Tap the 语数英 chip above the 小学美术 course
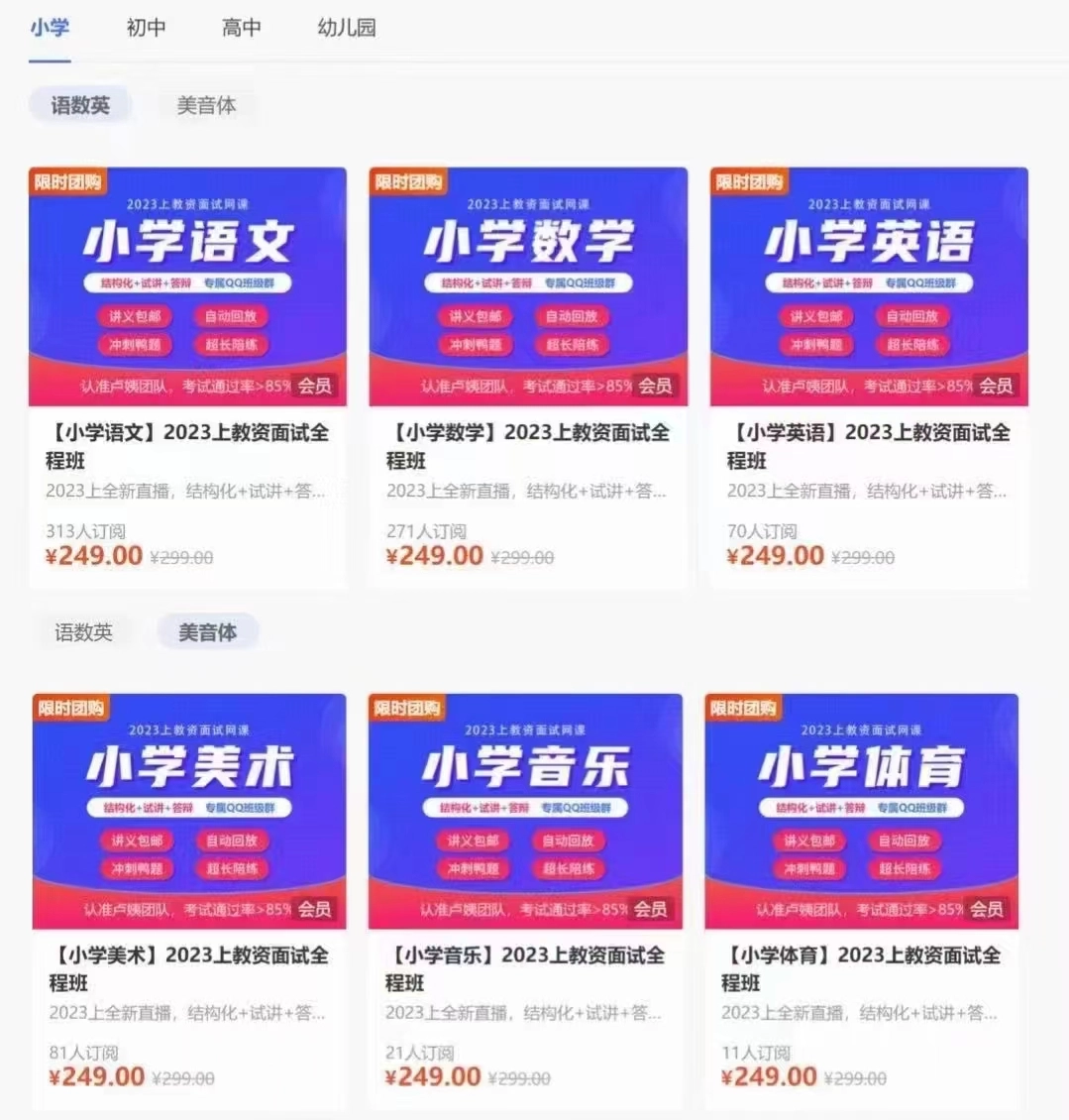The width and height of the screenshot is (1069, 1120). [83, 632]
